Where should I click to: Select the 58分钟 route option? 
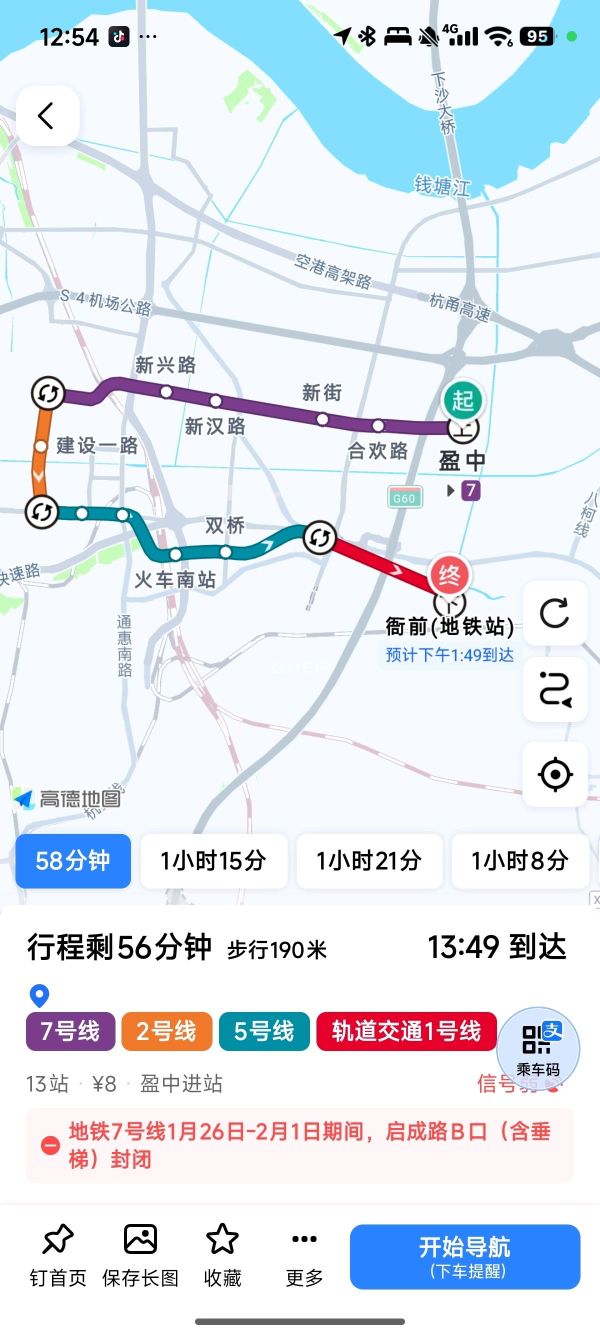coord(73,861)
